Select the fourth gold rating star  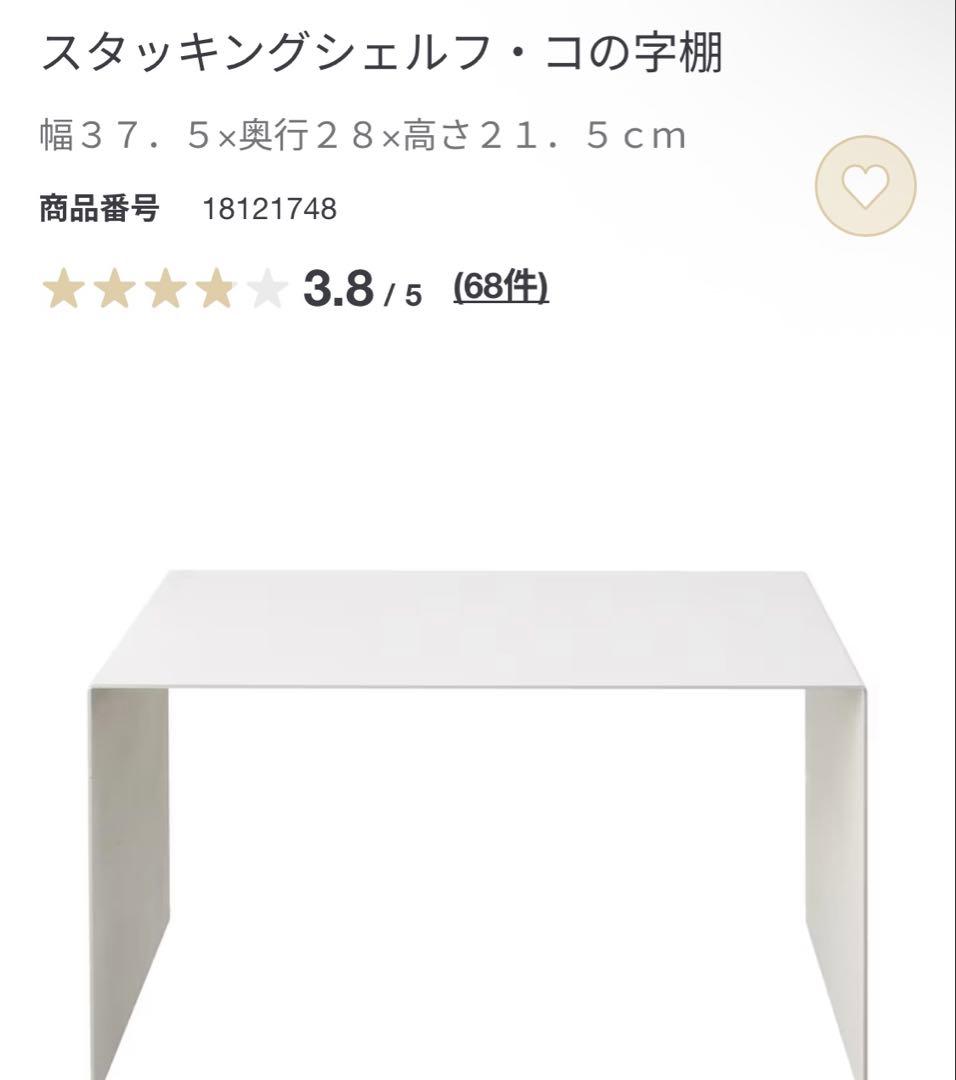coord(214,290)
